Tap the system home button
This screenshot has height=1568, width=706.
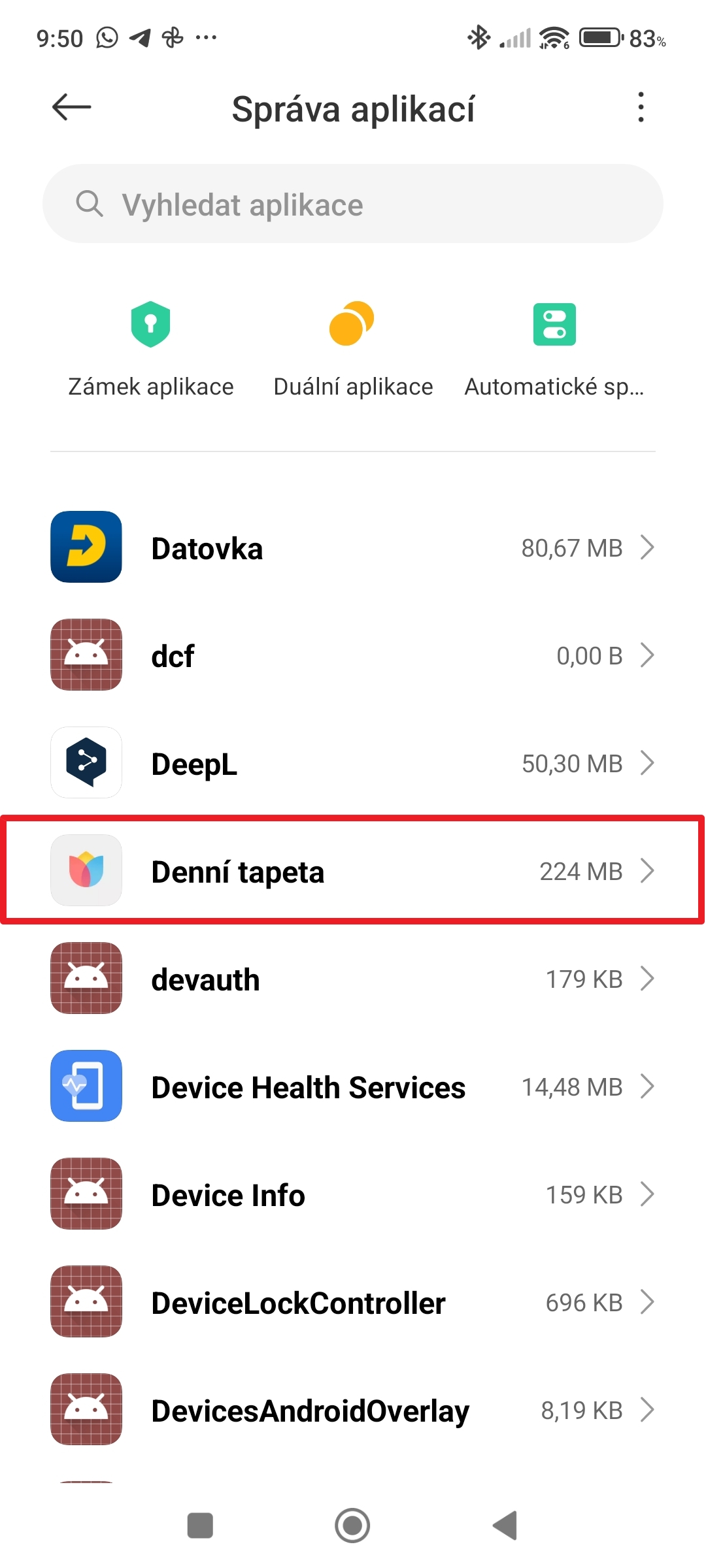point(352,1526)
